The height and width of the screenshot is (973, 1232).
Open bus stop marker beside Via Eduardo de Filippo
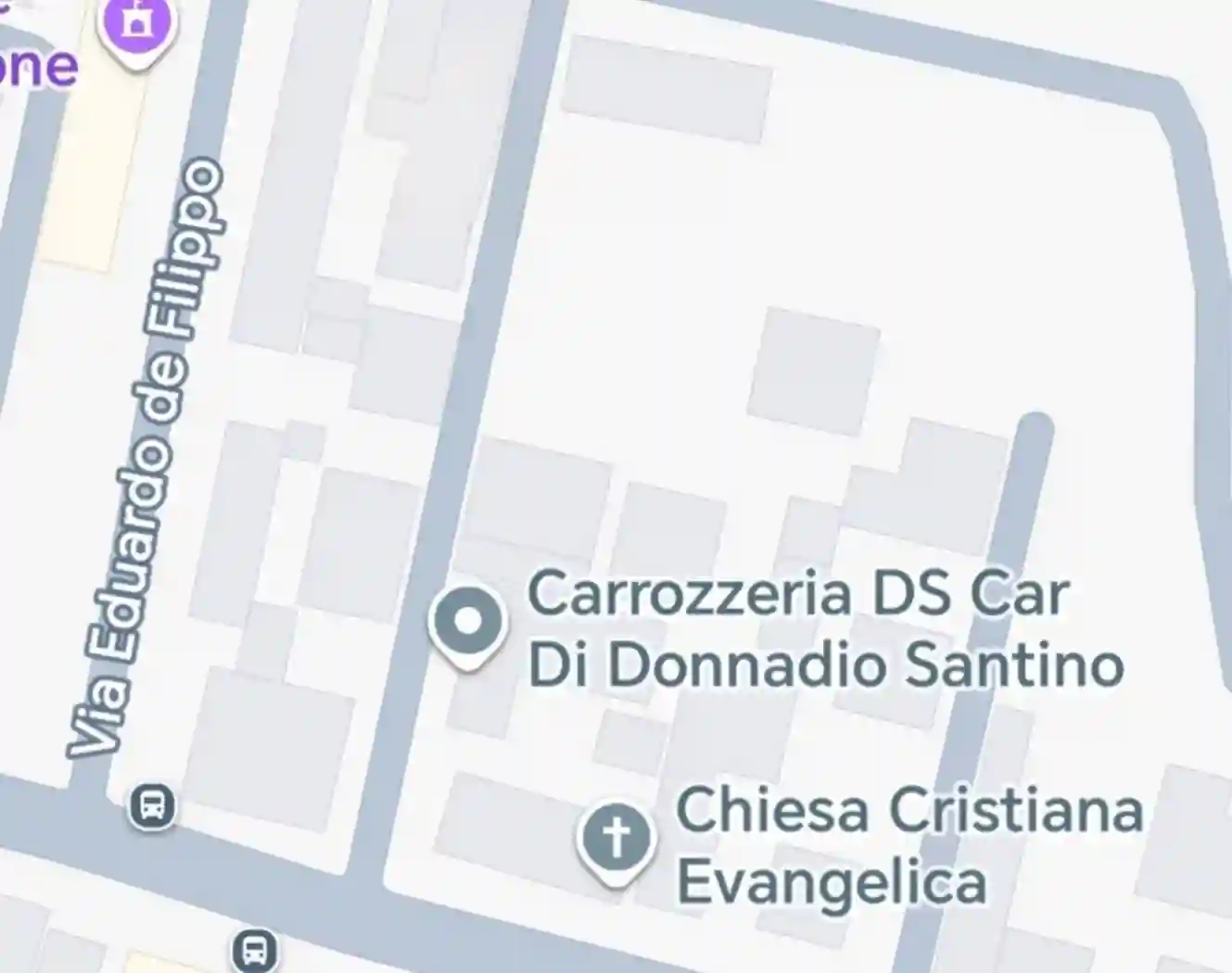tap(152, 805)
